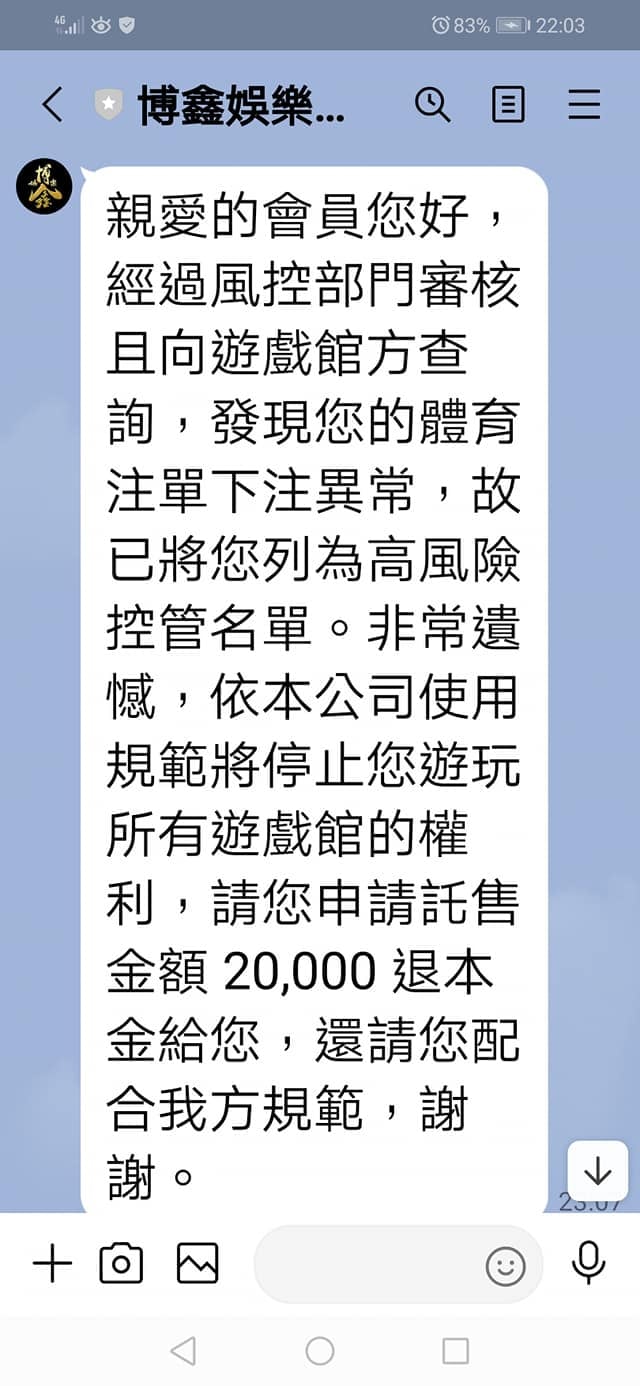The height and width of the screenshot is (1386, 640).
Task: Tap the system home button
Action: [320, 1351]
